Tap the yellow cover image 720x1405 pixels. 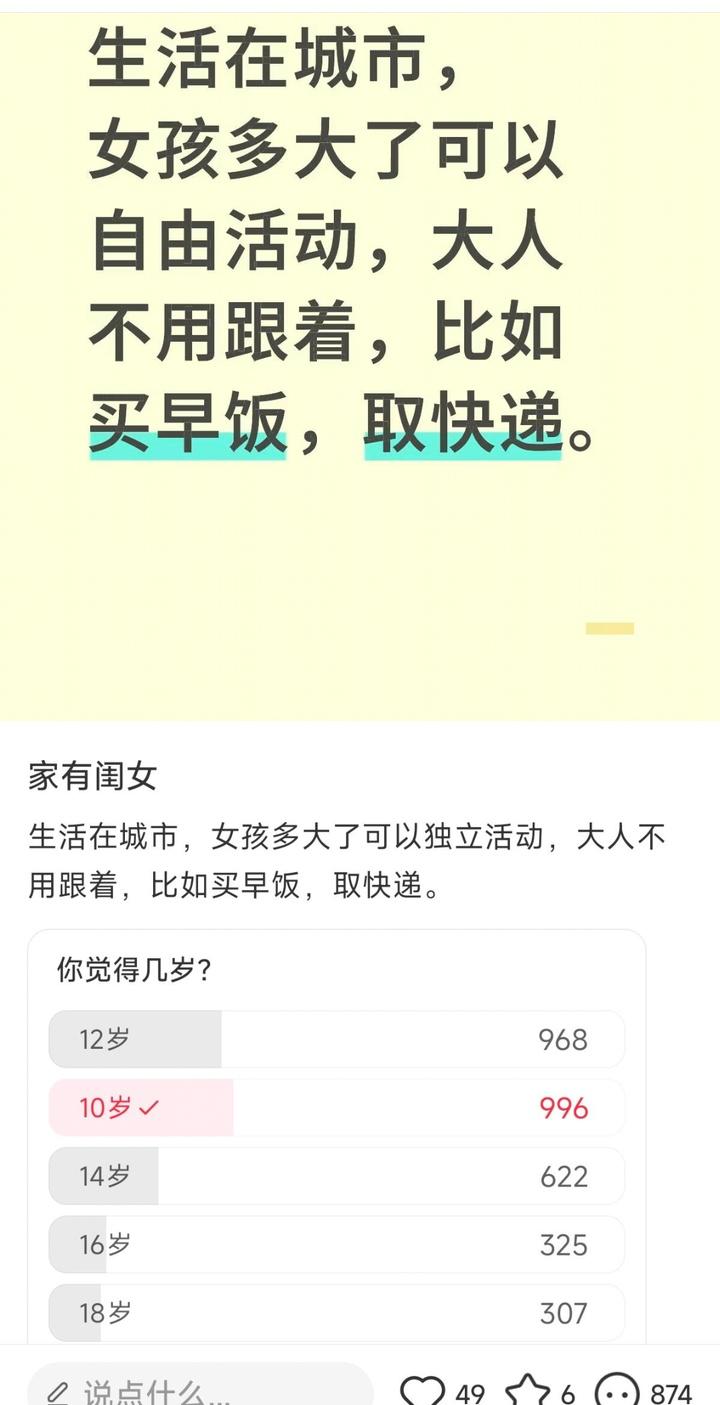(360, 360)
